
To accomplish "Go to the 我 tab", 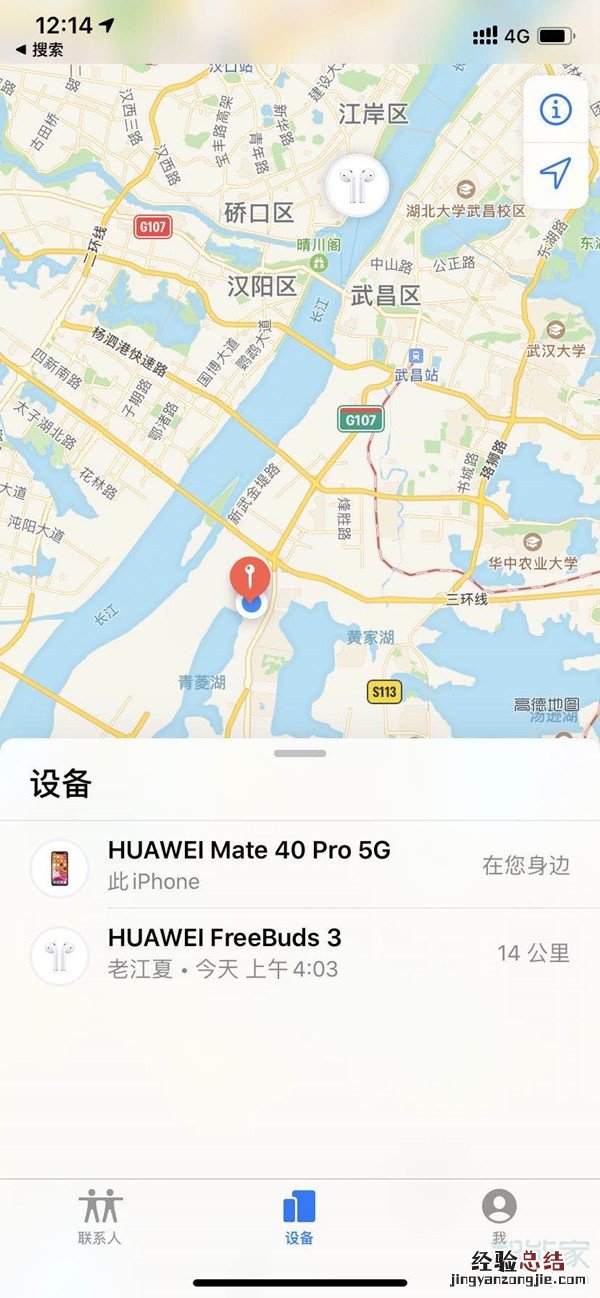I will click(x=499, y=1215).
